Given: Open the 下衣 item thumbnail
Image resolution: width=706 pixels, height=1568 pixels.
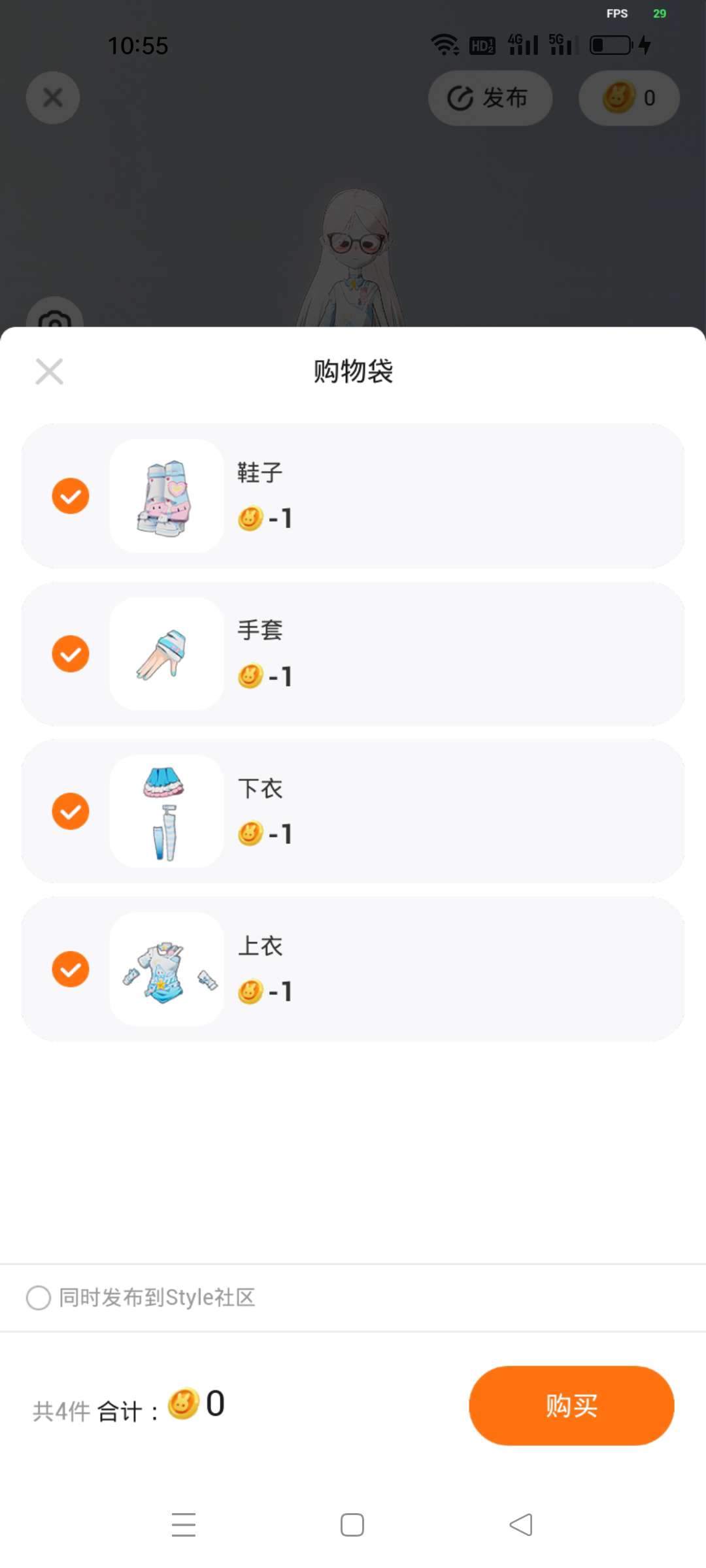Looking at the screenshot, I should (166, 811).
